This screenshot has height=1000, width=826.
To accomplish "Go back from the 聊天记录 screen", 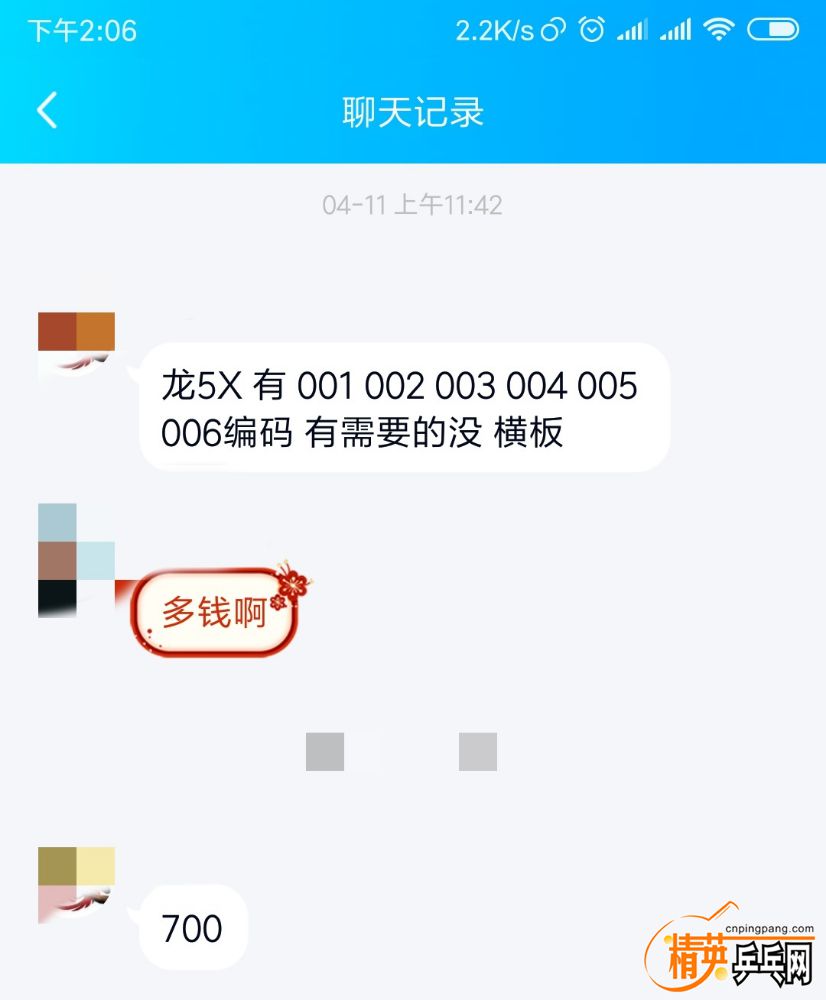I will (x=47, y=111).
